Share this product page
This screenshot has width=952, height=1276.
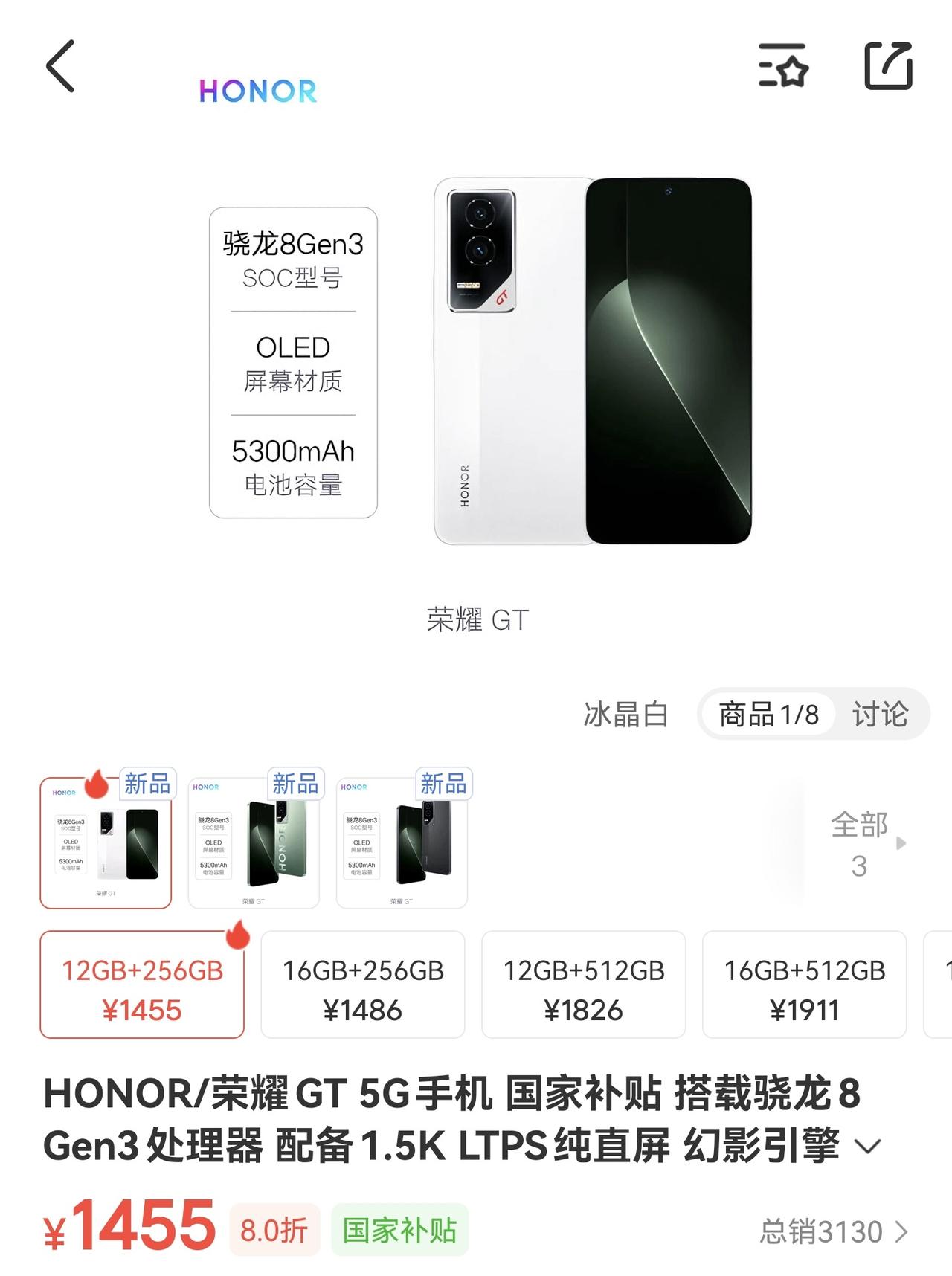[888, 65]
